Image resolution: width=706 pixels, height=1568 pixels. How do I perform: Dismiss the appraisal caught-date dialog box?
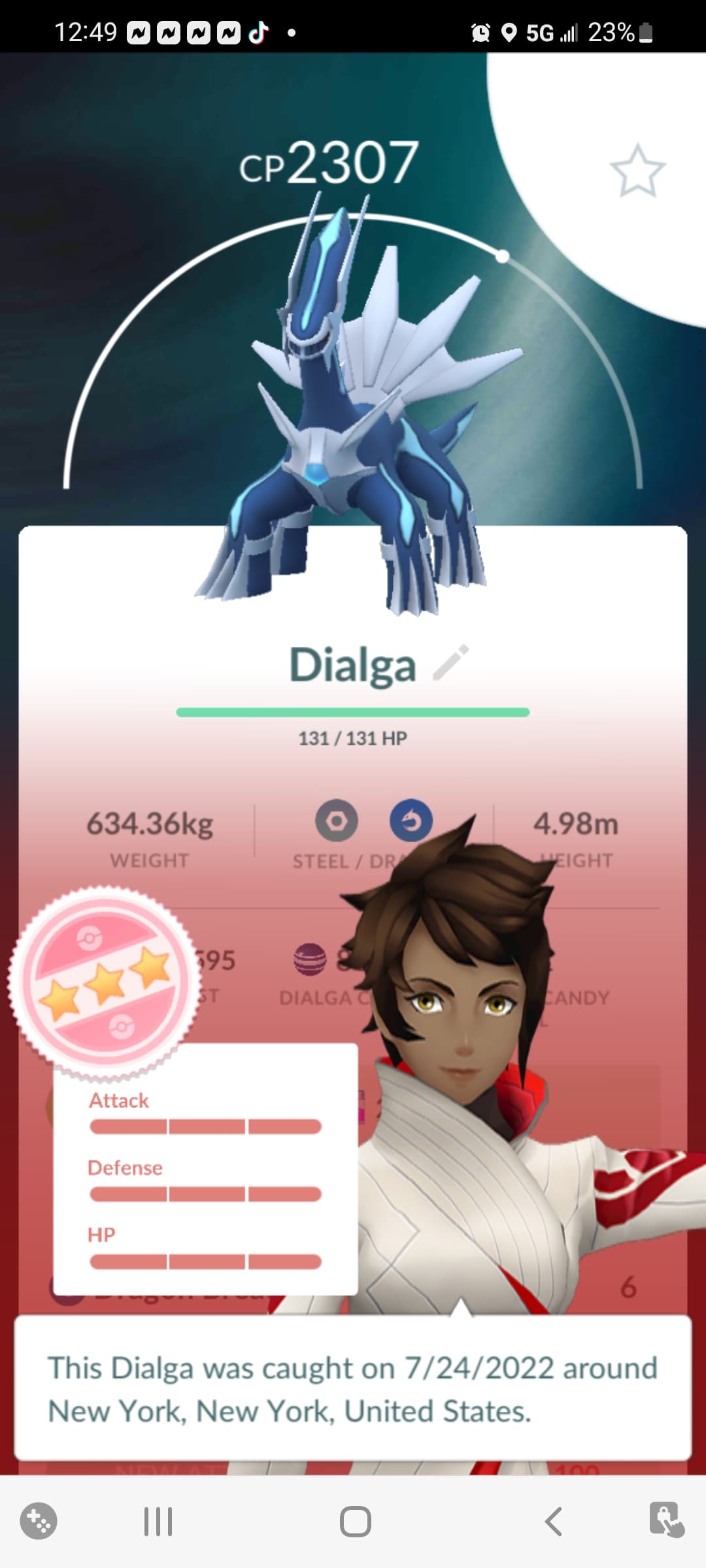pos(353,1388)
